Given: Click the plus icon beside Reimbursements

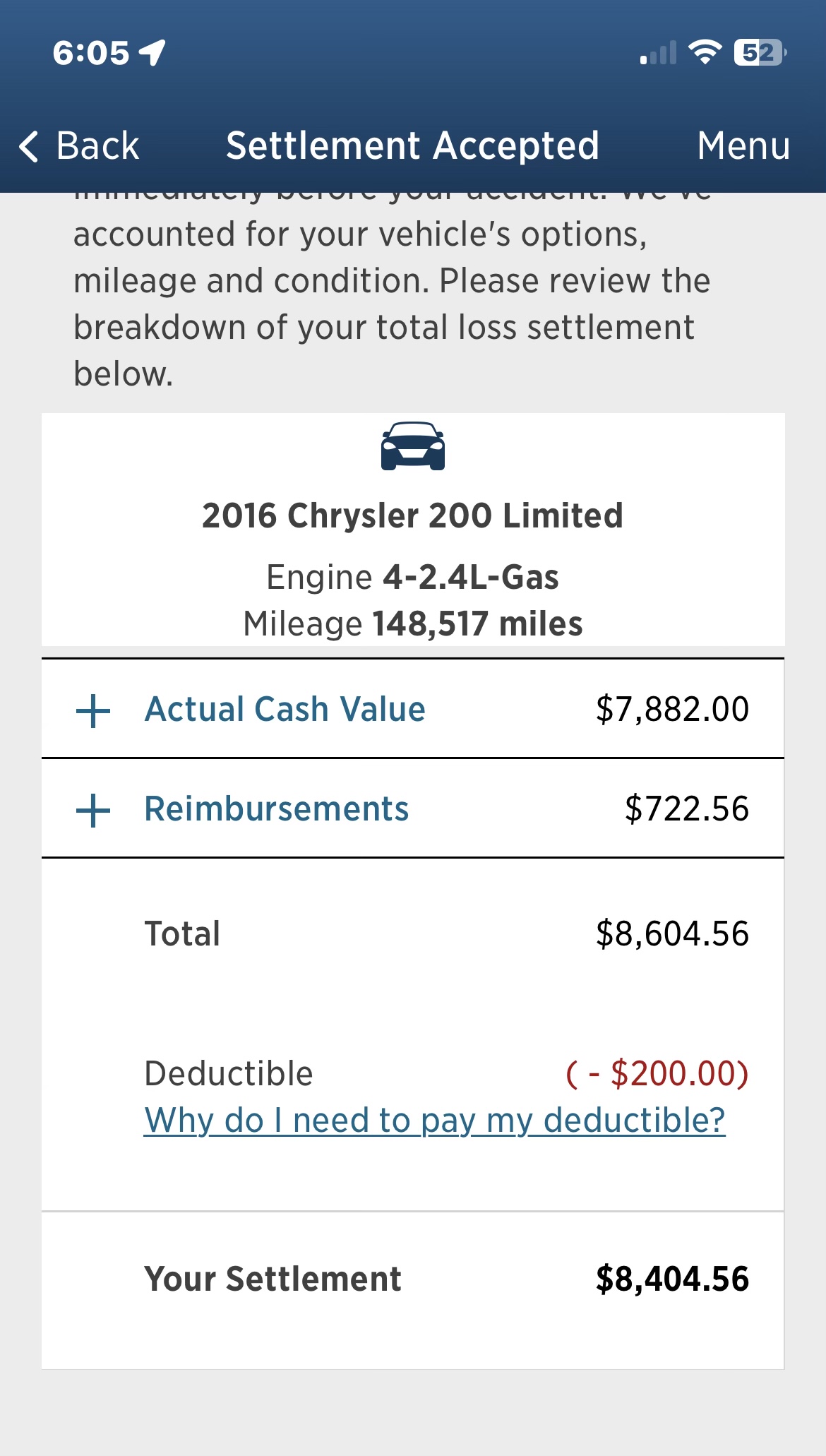Looking at the screenshot, I should click(94, 809).
